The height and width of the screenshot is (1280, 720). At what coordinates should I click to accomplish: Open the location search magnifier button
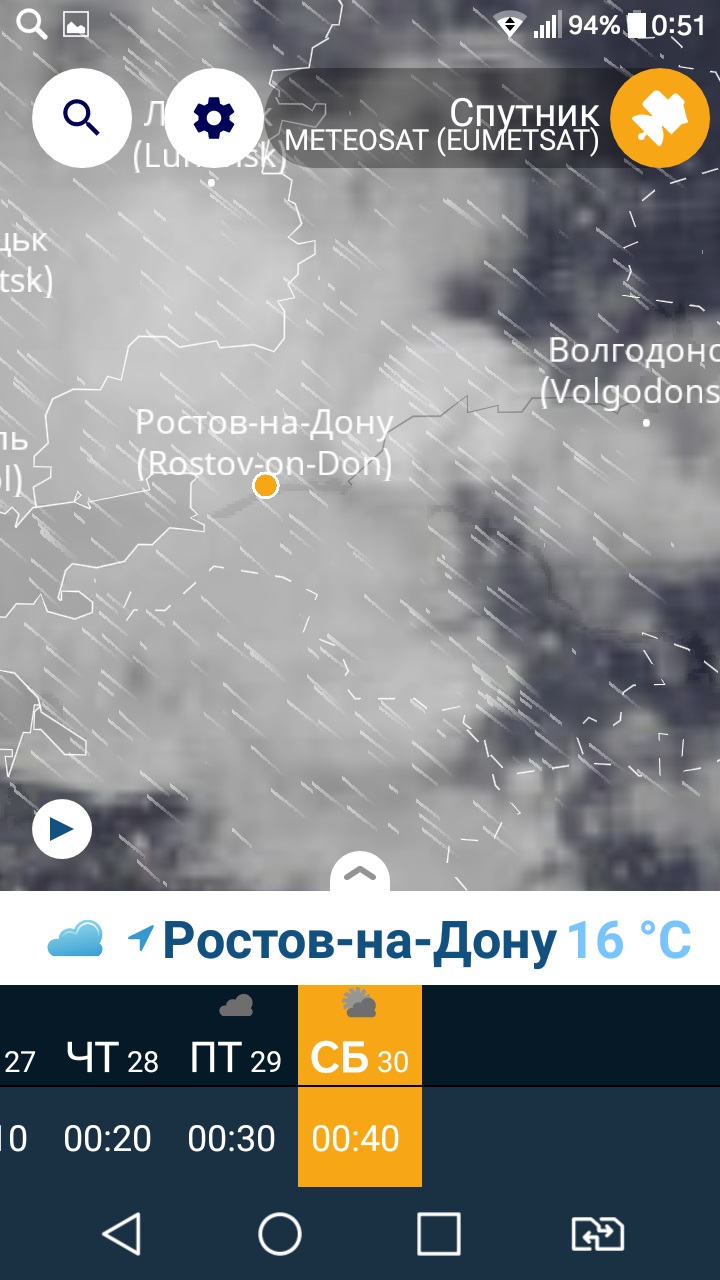tap(81, 118)
